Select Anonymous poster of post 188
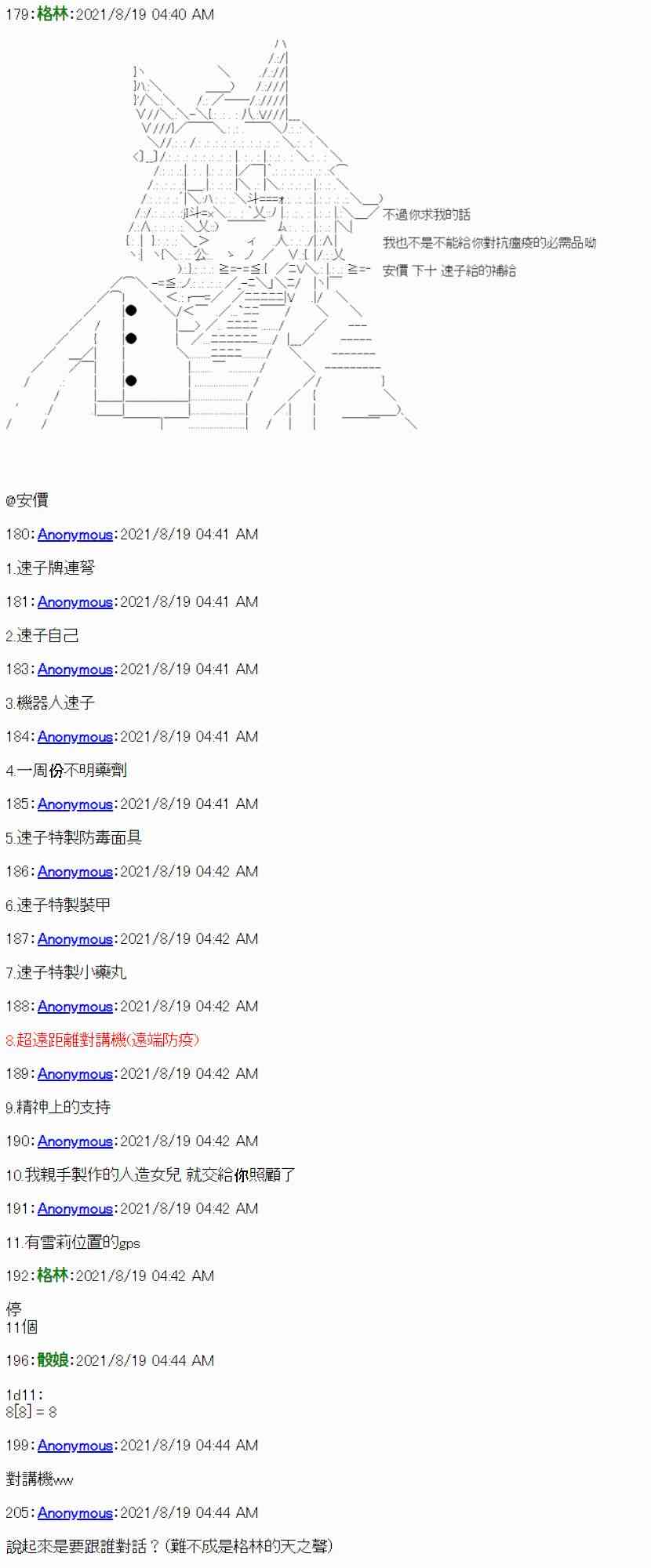The width and height of the screenshot is (651, 1568). point(75,1007)
